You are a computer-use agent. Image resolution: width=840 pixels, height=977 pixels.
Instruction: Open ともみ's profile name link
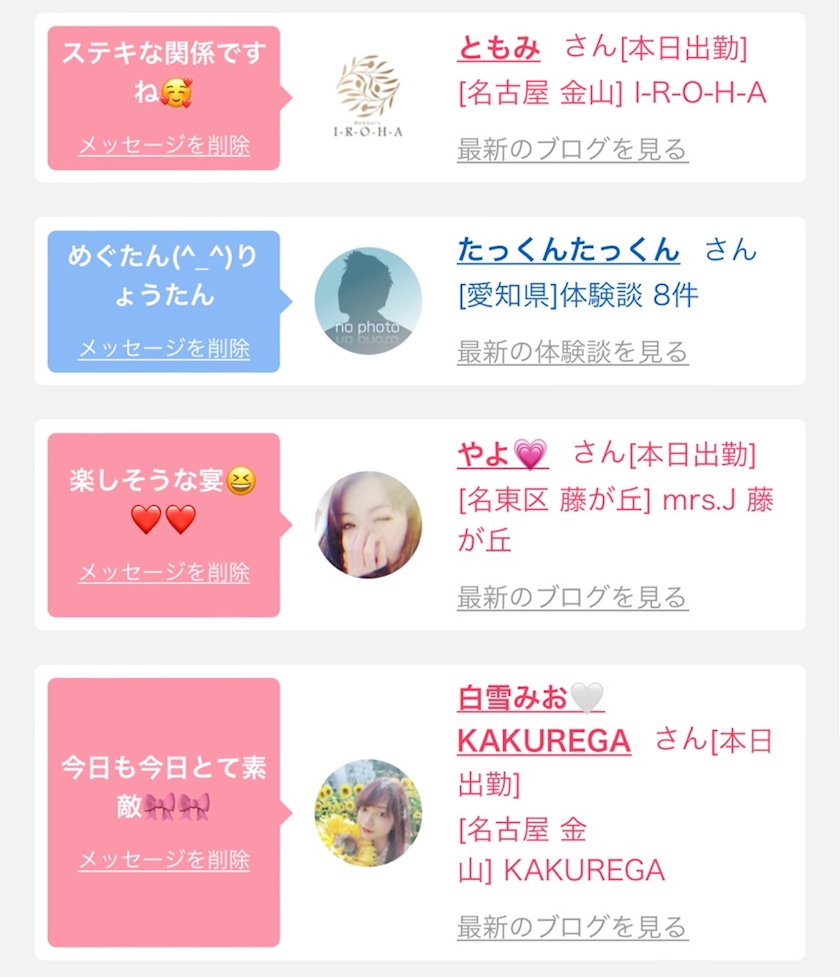tap(499, 48)
